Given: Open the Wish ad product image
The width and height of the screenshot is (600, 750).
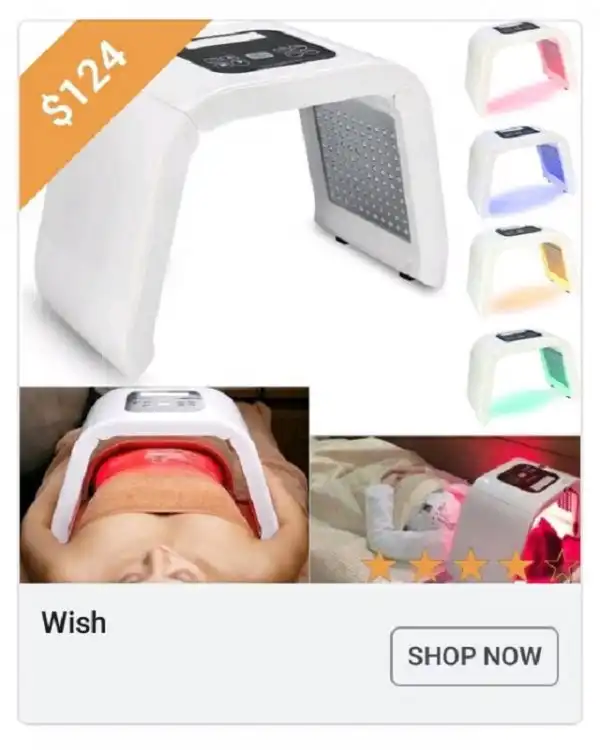Looking at the screenshot, I should click(x=299, y=300).
